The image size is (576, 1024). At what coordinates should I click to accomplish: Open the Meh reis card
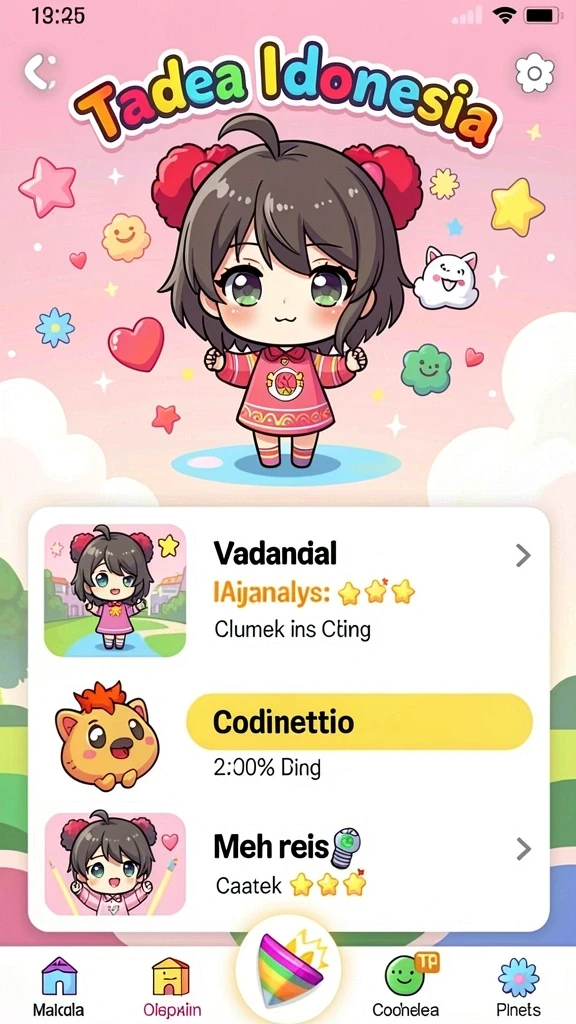288,864
